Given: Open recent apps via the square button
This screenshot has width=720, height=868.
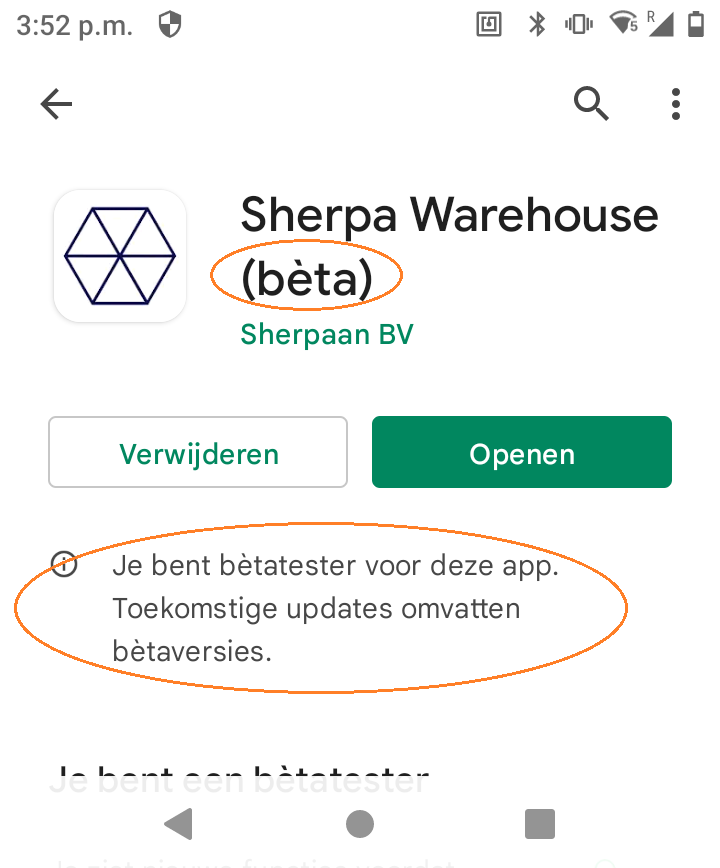Looking at the screenshot, I should click(x=540, y=823).
